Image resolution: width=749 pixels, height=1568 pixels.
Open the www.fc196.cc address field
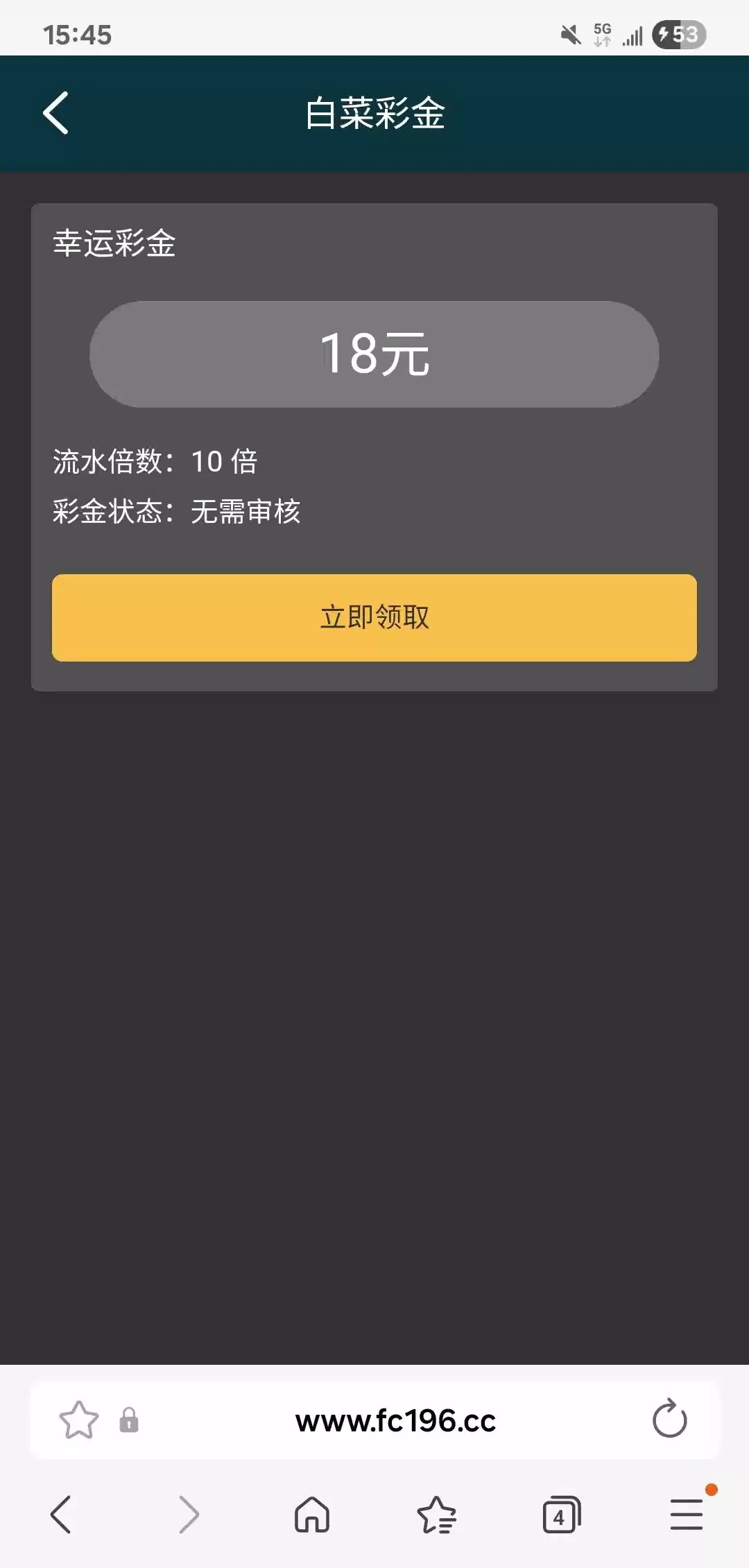click(x=395, y=1420)
